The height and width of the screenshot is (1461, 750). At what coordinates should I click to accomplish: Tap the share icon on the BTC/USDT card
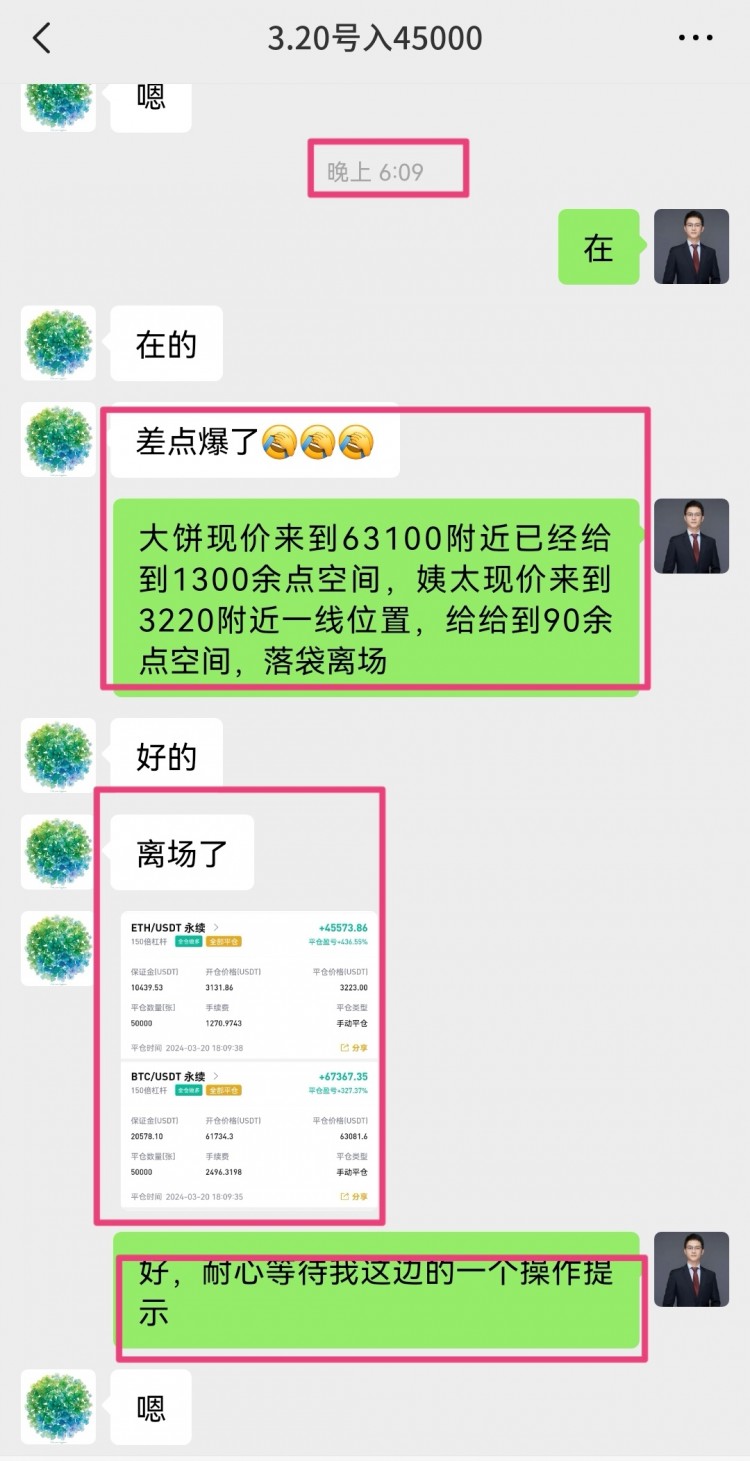(x=343, y=1197)
